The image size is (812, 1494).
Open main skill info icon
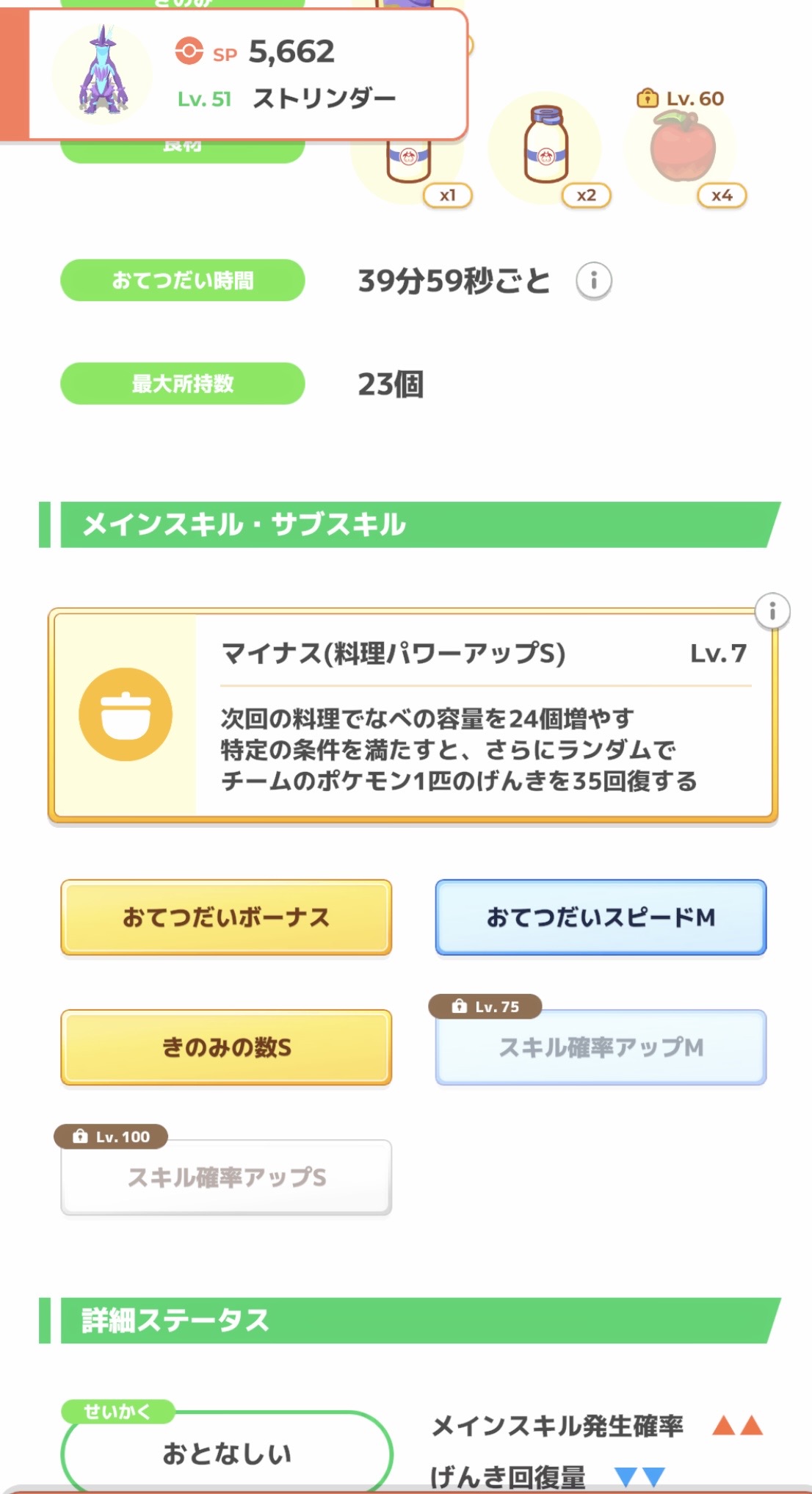tap(772, 611)
